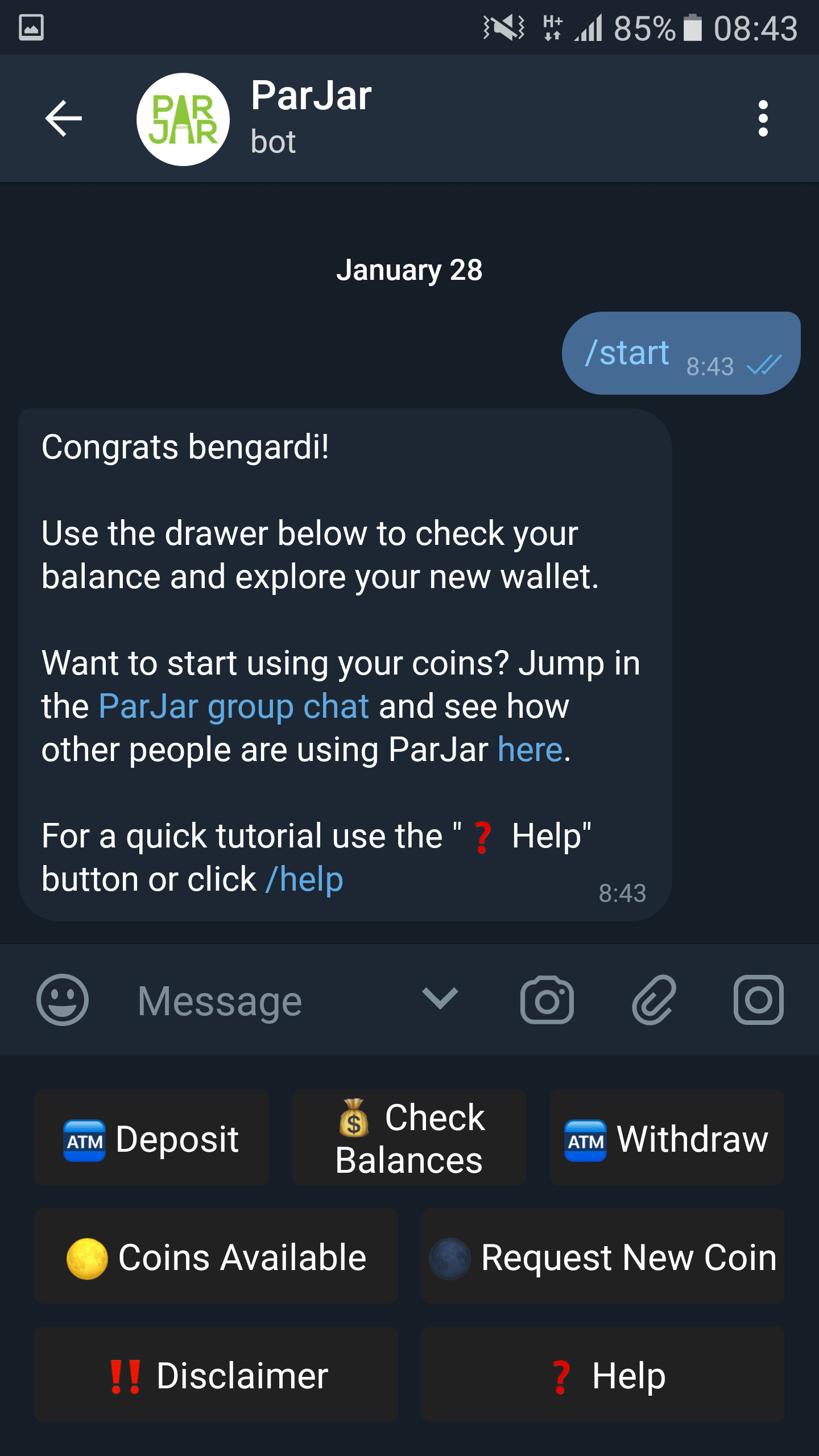
Task: Follow the 'here' link in message
Action: [x=530, y=750]
